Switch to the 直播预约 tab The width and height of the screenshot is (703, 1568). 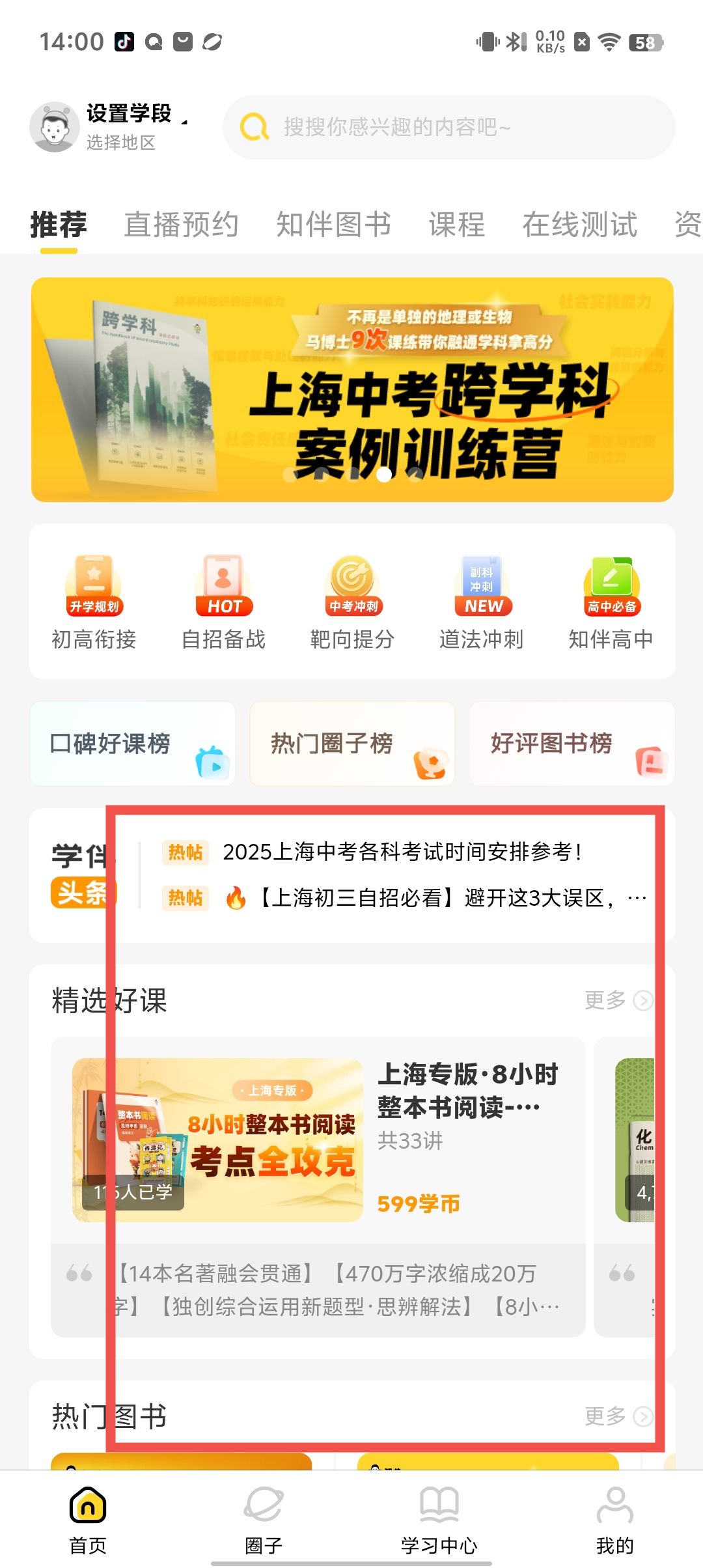tap(181, 225)
